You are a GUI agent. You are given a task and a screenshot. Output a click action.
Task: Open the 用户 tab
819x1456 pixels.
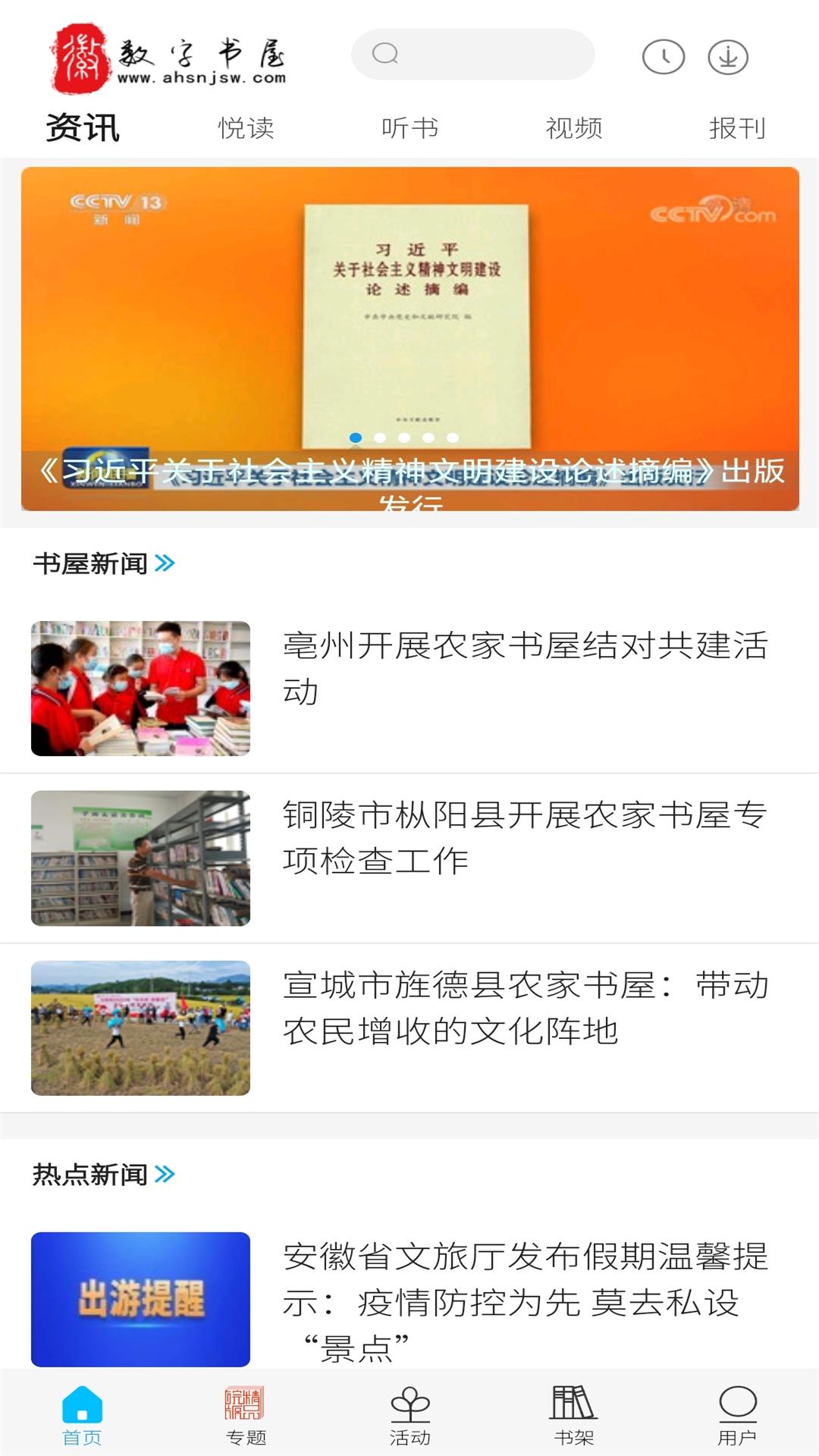tap(737, 1415)
